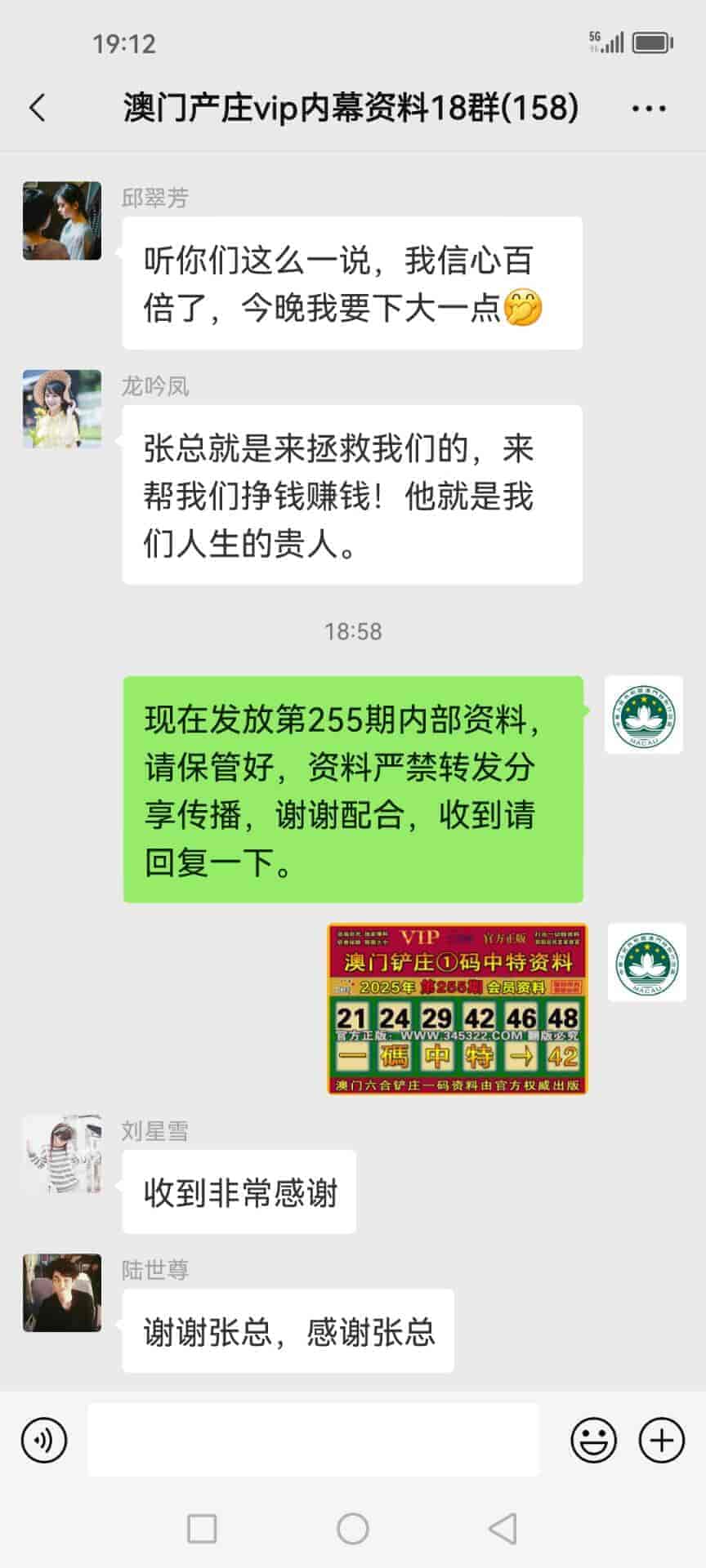Go back from the group chat

click(x=38, y=108)
